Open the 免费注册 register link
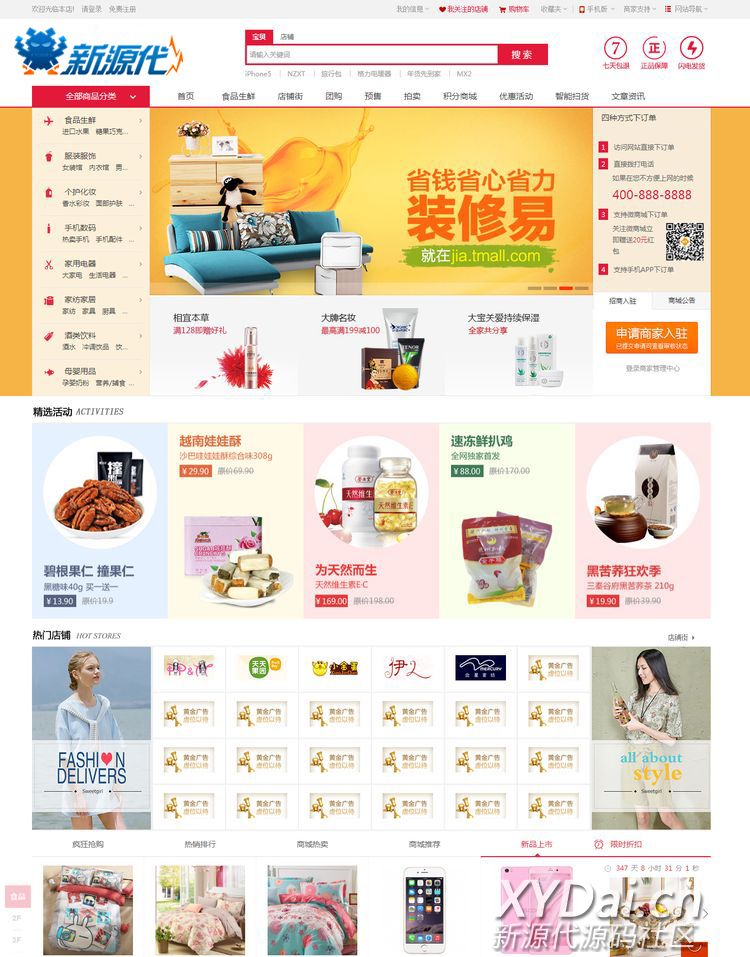 click(x=122, y=9)
